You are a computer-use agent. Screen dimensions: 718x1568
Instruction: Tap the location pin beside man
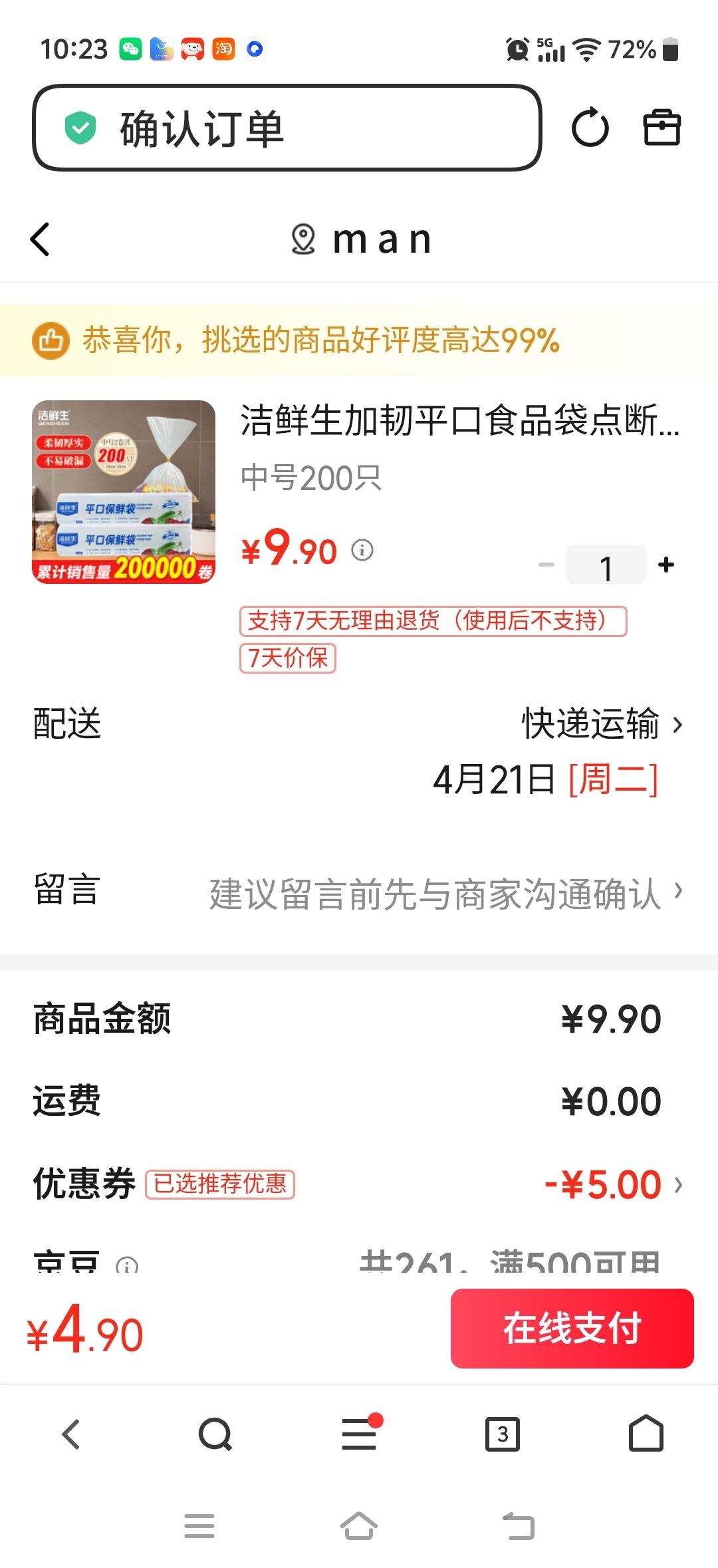[303, 239]
